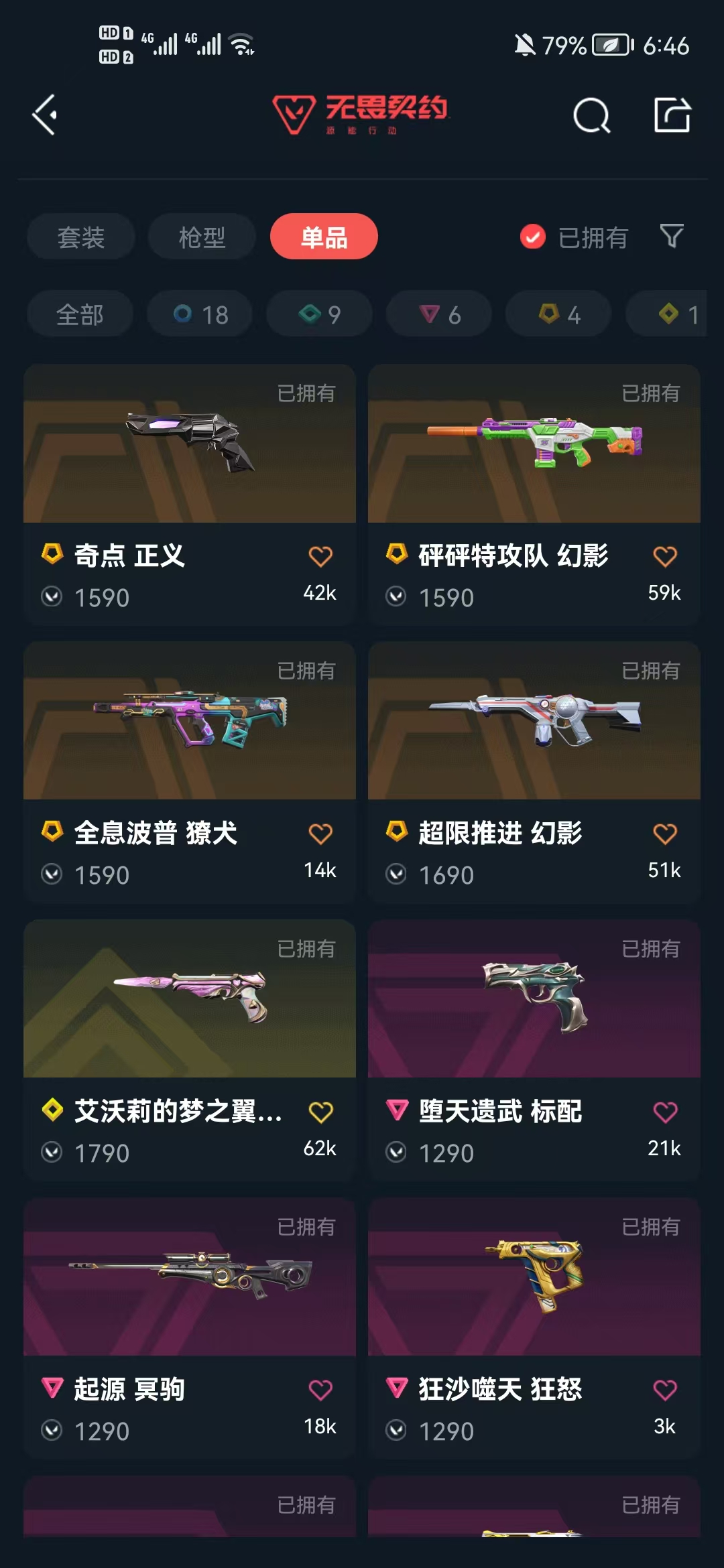Filter by the blue rarity chip 18
The height and width of the screenshot is (1568, 724).
pos(200,314)
